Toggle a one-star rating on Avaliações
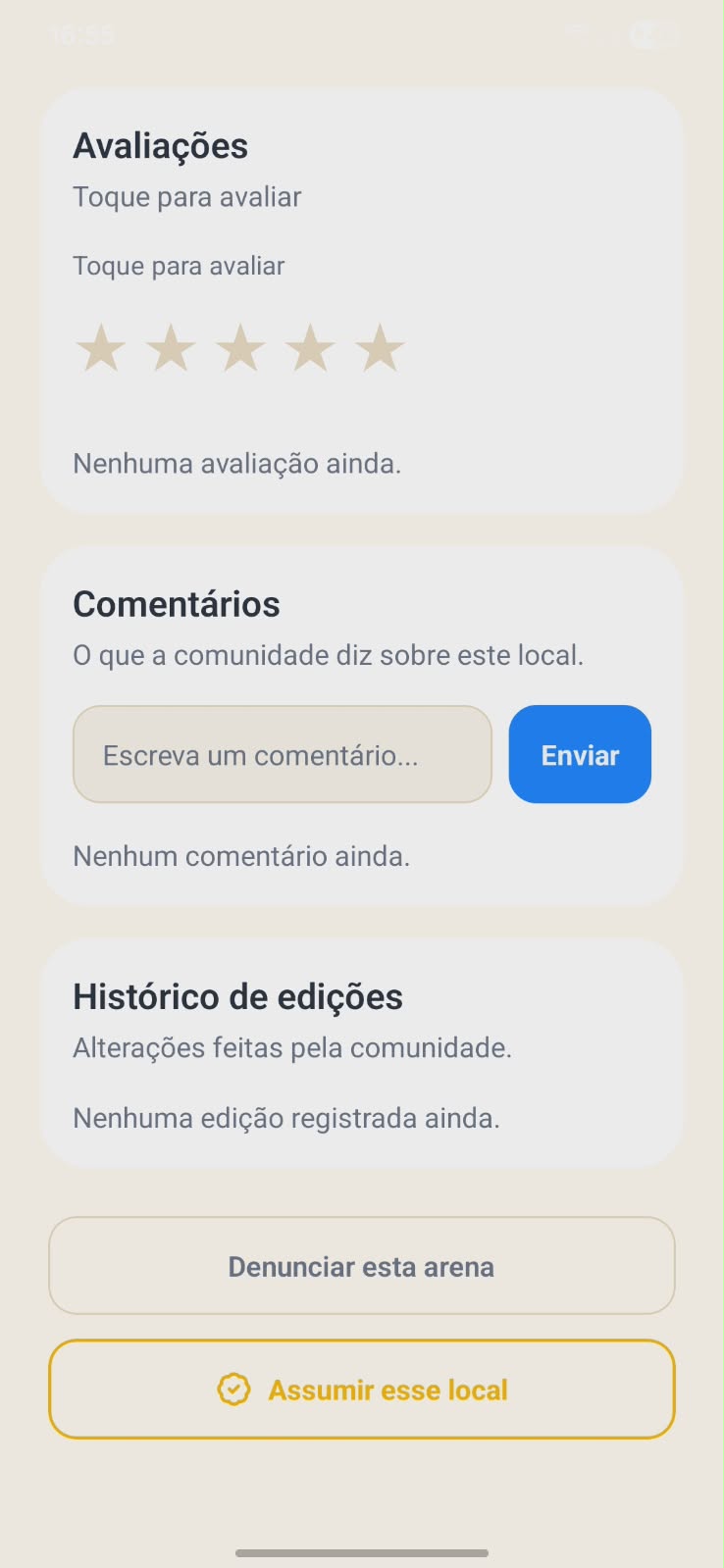Image resolution: width=724 pixels, height=1568 pixels. click(x=100, y=348)
